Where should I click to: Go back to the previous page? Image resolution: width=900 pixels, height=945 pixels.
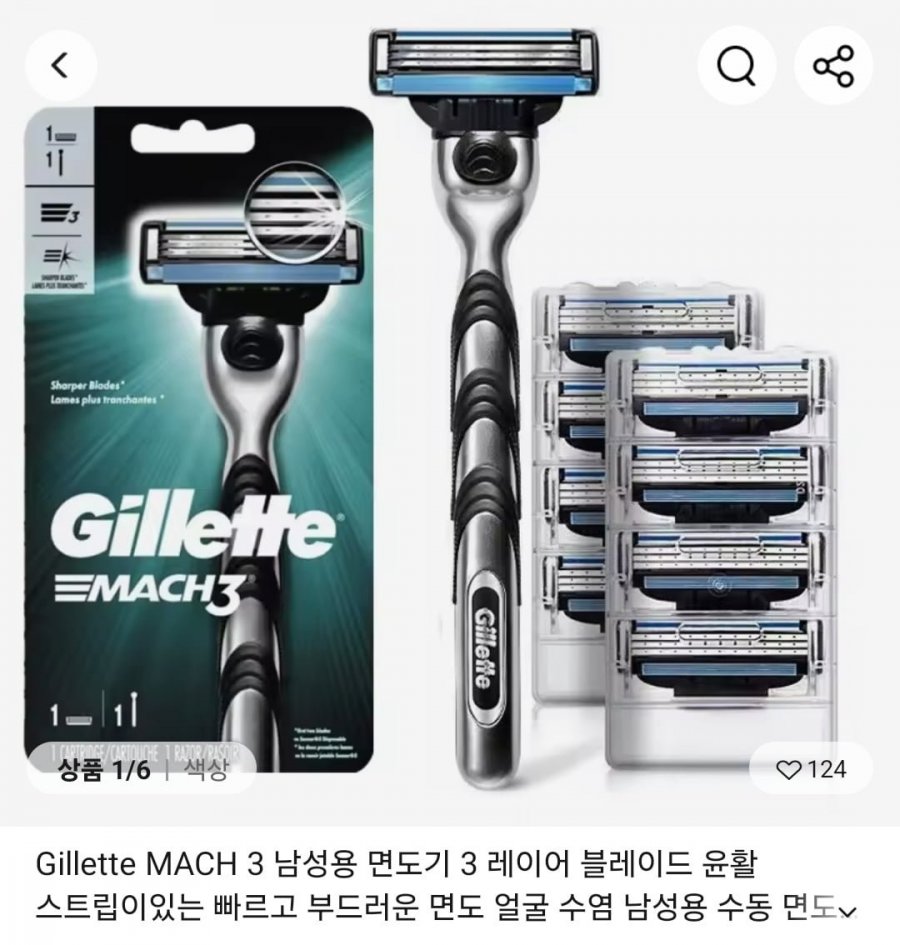click(61, 67)
